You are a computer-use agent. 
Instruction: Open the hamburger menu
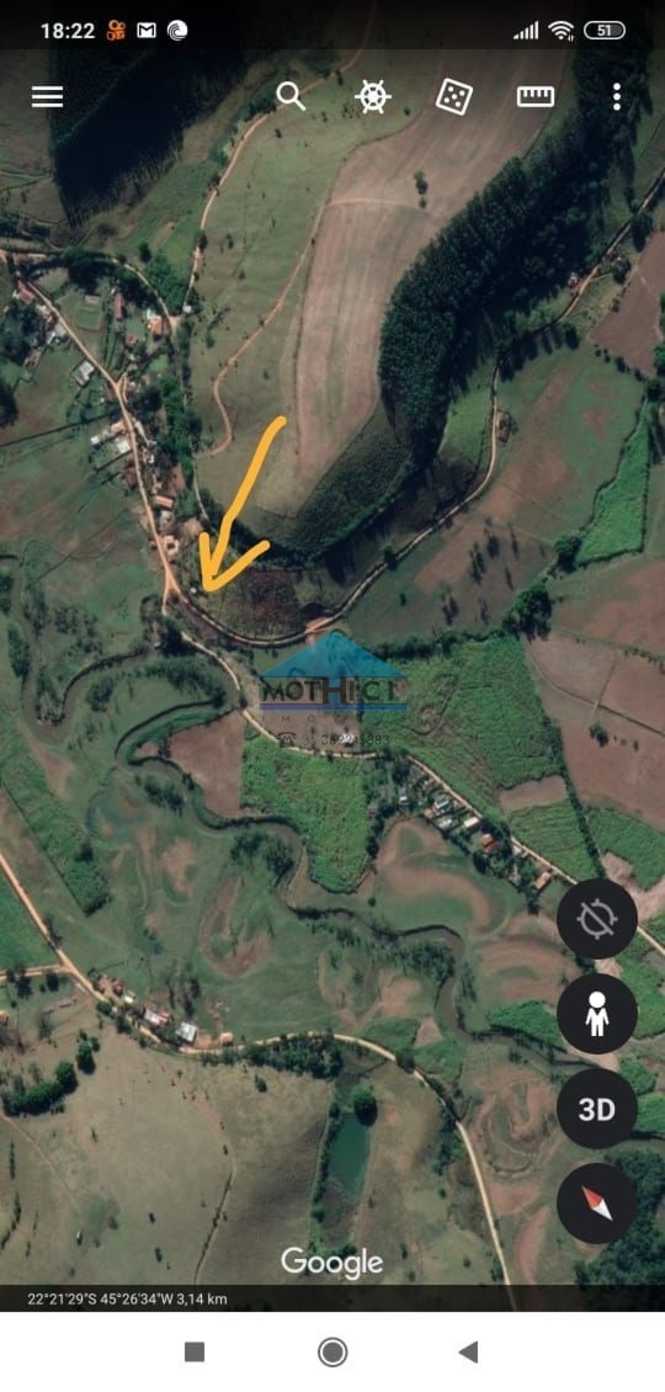47,97
